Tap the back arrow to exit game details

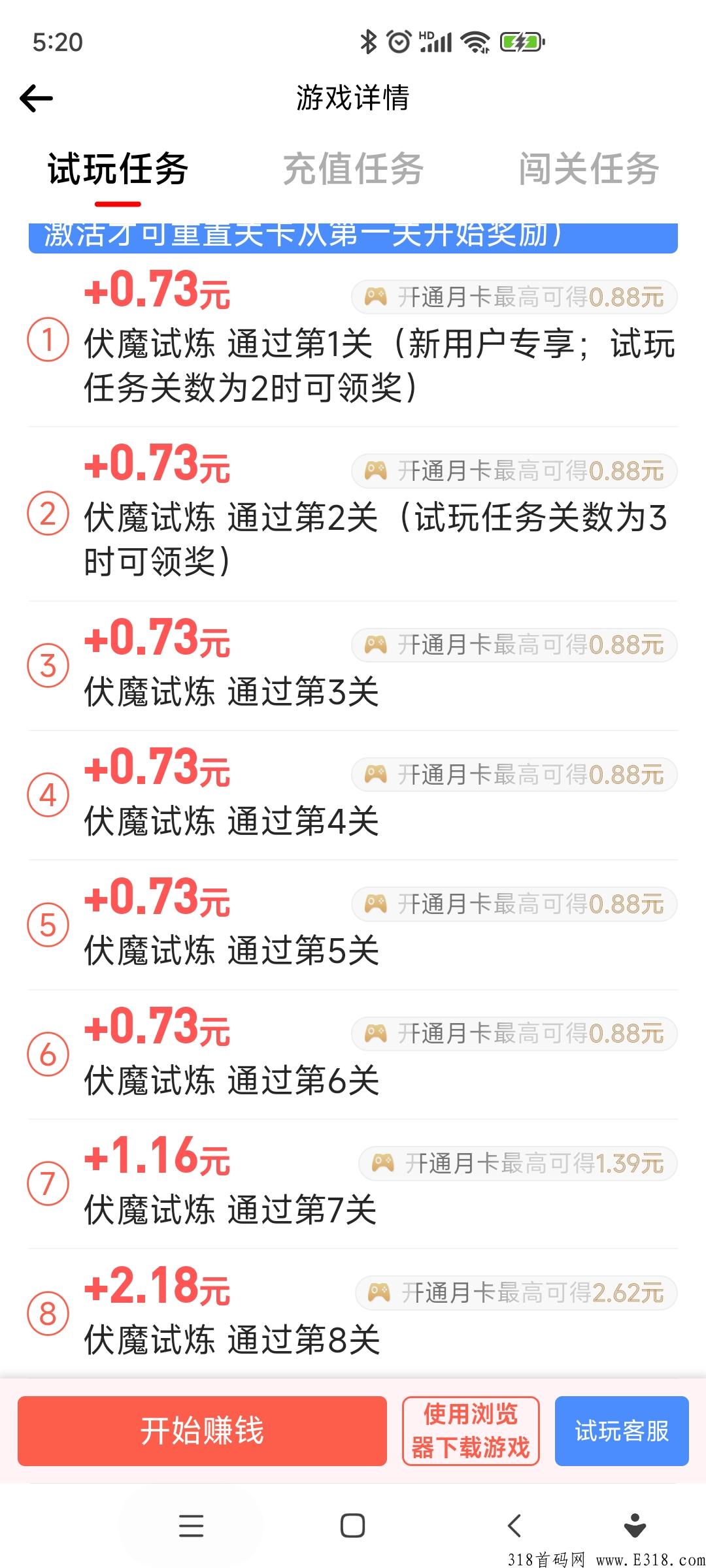click(x=37, y=97)
